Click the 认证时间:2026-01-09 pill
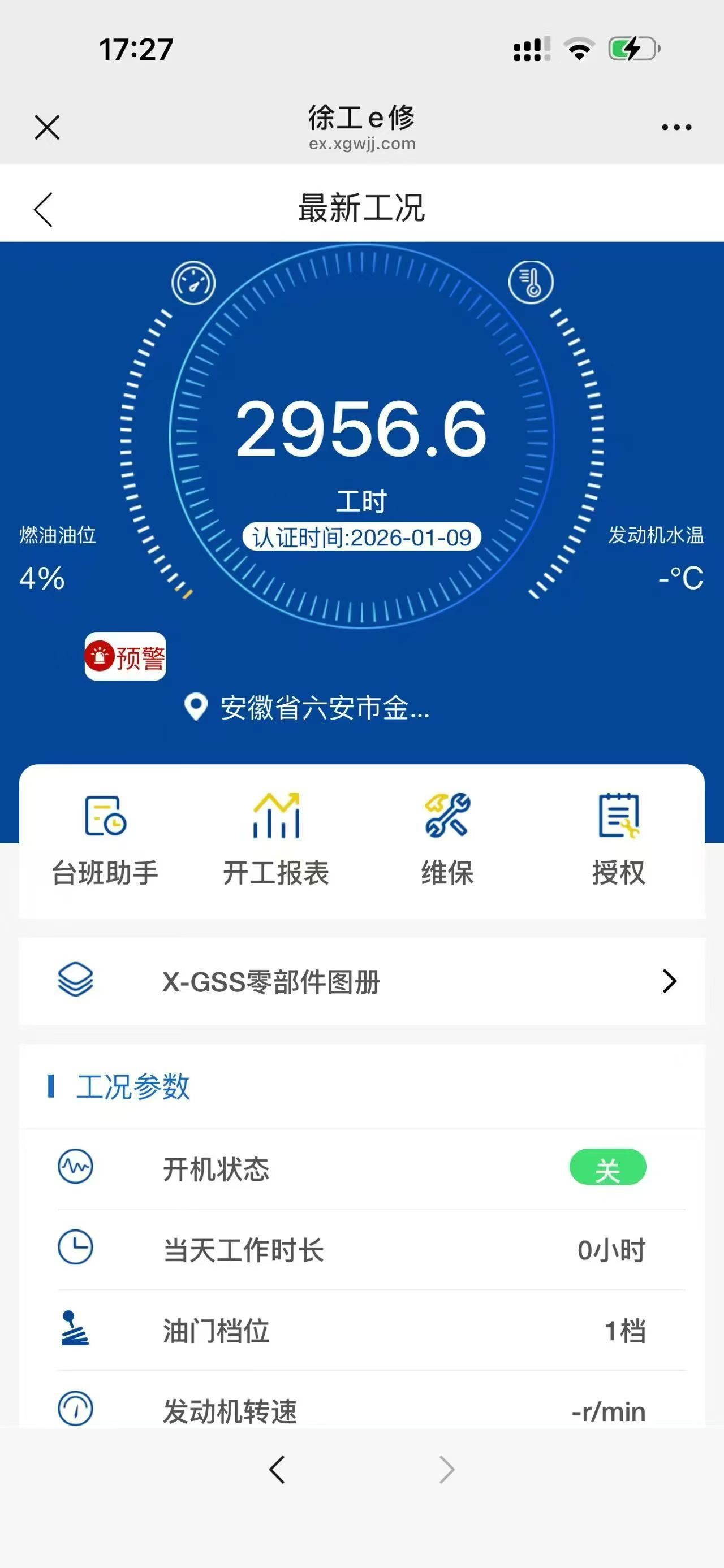Screen dimensions: 724x1568 [x=361, y=537]
